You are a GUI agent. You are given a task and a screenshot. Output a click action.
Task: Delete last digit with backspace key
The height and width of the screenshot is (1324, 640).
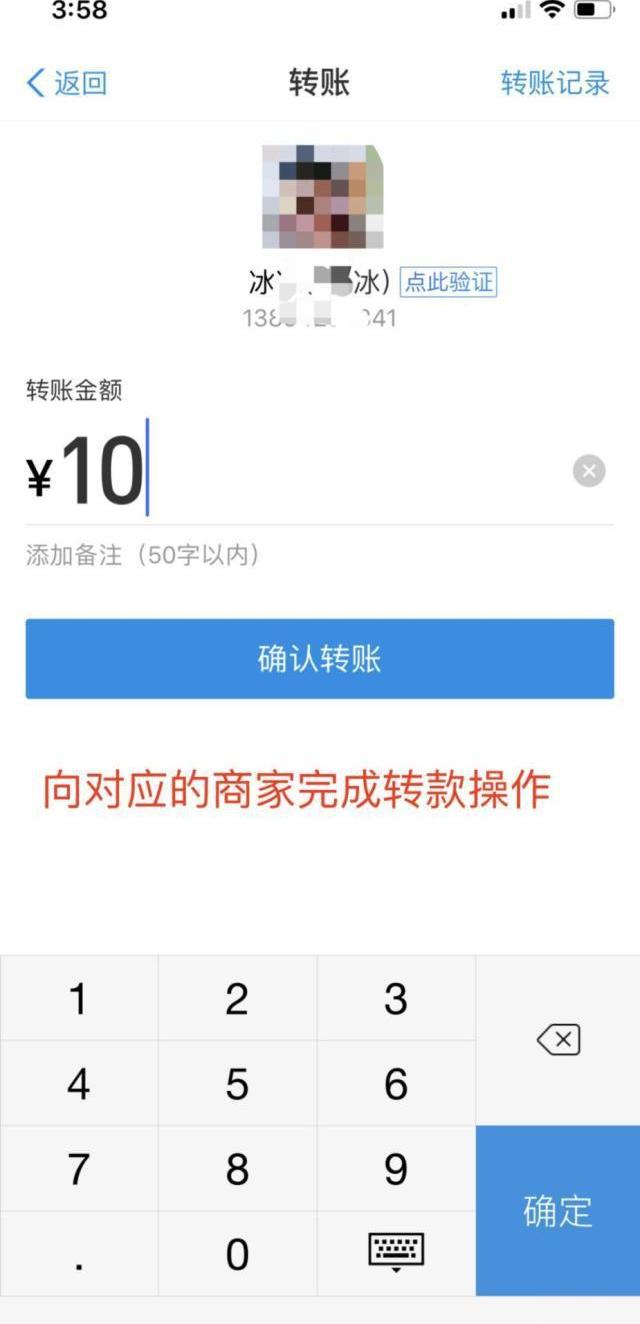(558, 1041)
